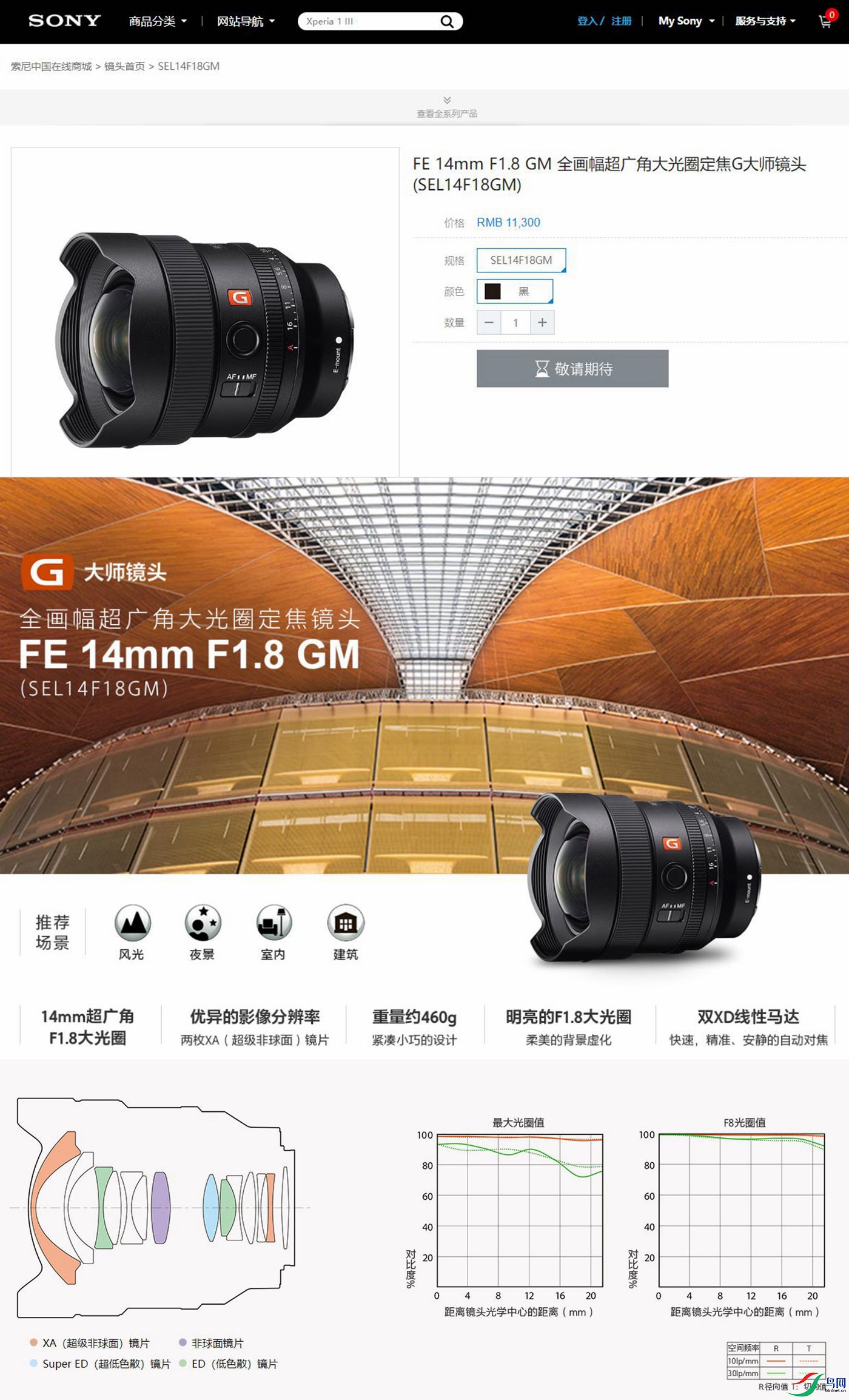Tap the magnifier search icon

tap(447, 22)
